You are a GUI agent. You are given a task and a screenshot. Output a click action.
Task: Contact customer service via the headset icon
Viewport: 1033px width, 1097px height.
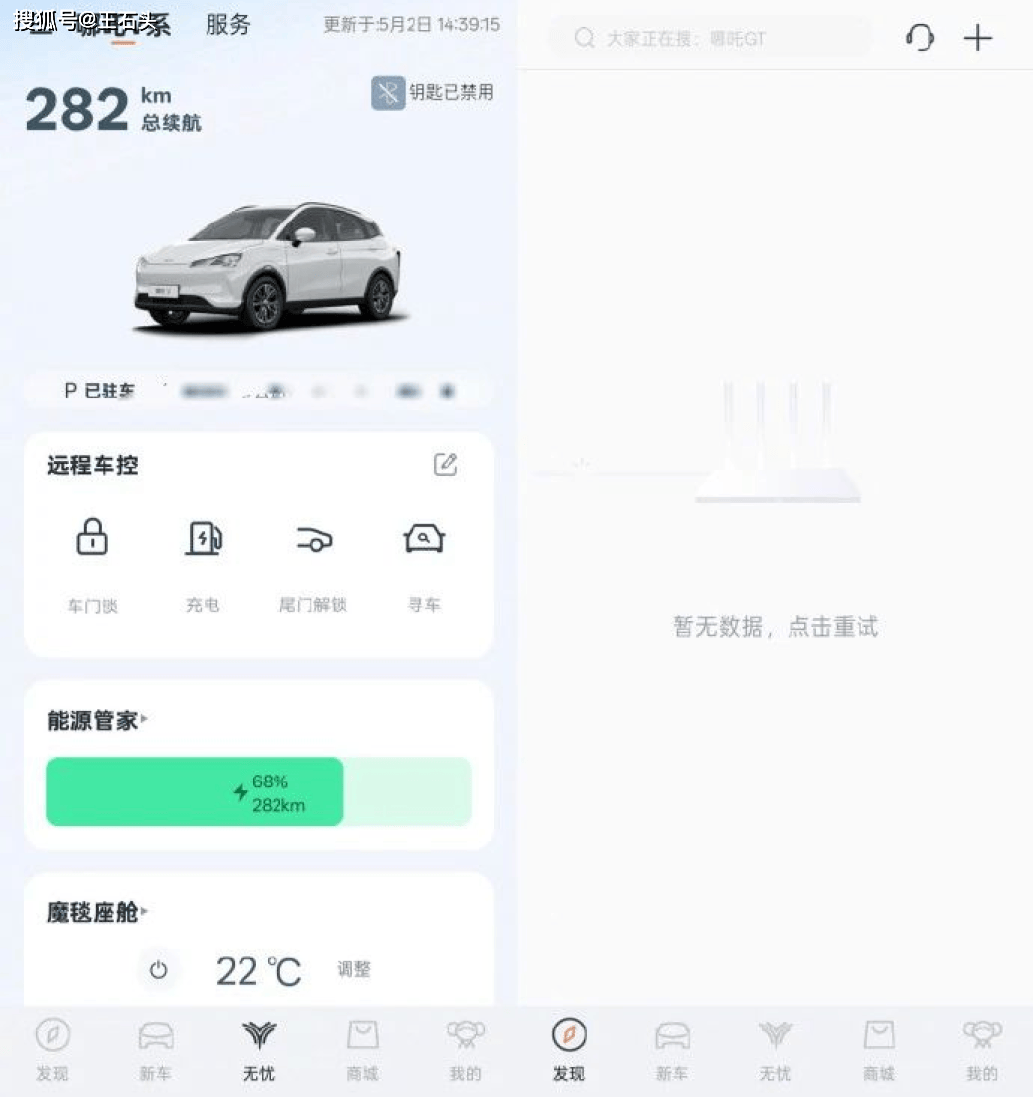pos(919,38)
